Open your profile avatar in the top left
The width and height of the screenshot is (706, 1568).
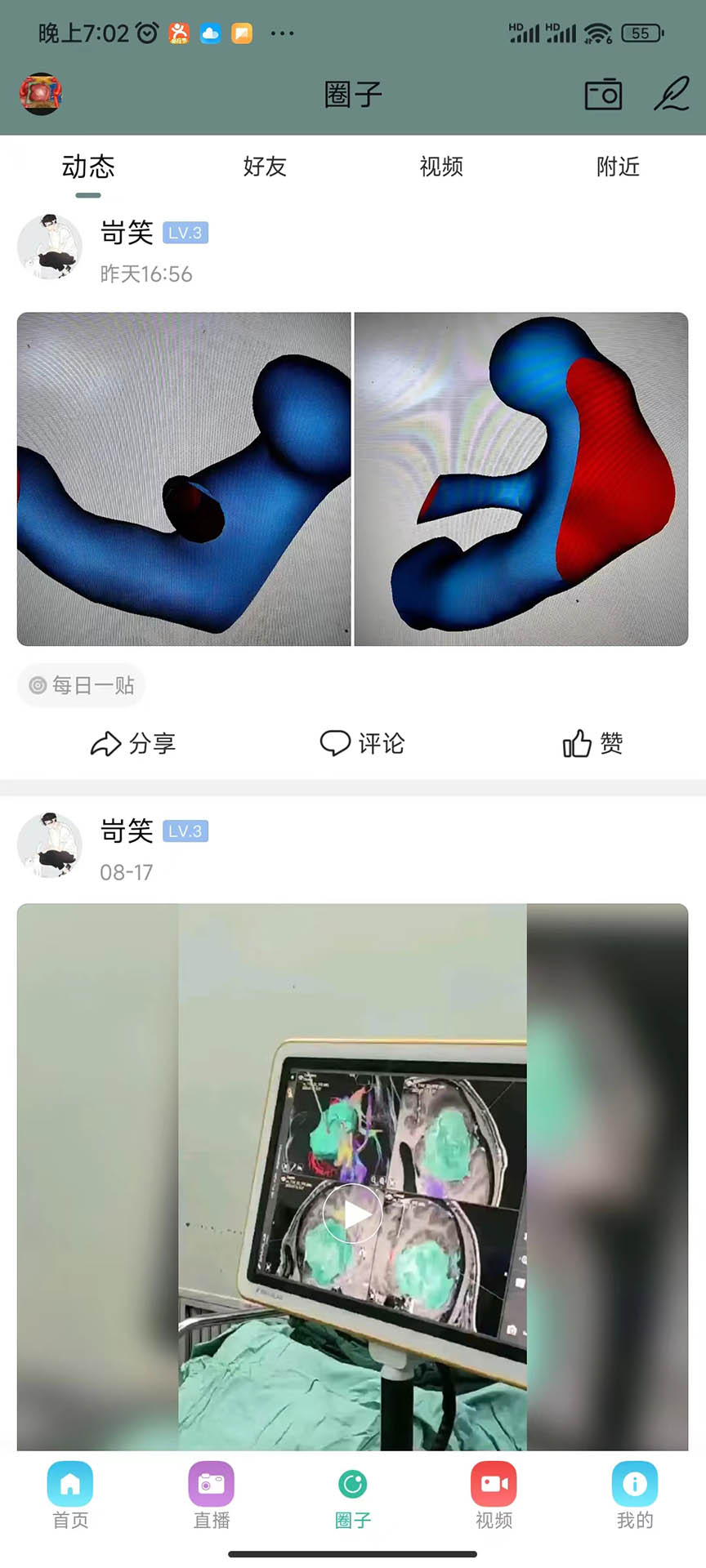click(39, 94)
